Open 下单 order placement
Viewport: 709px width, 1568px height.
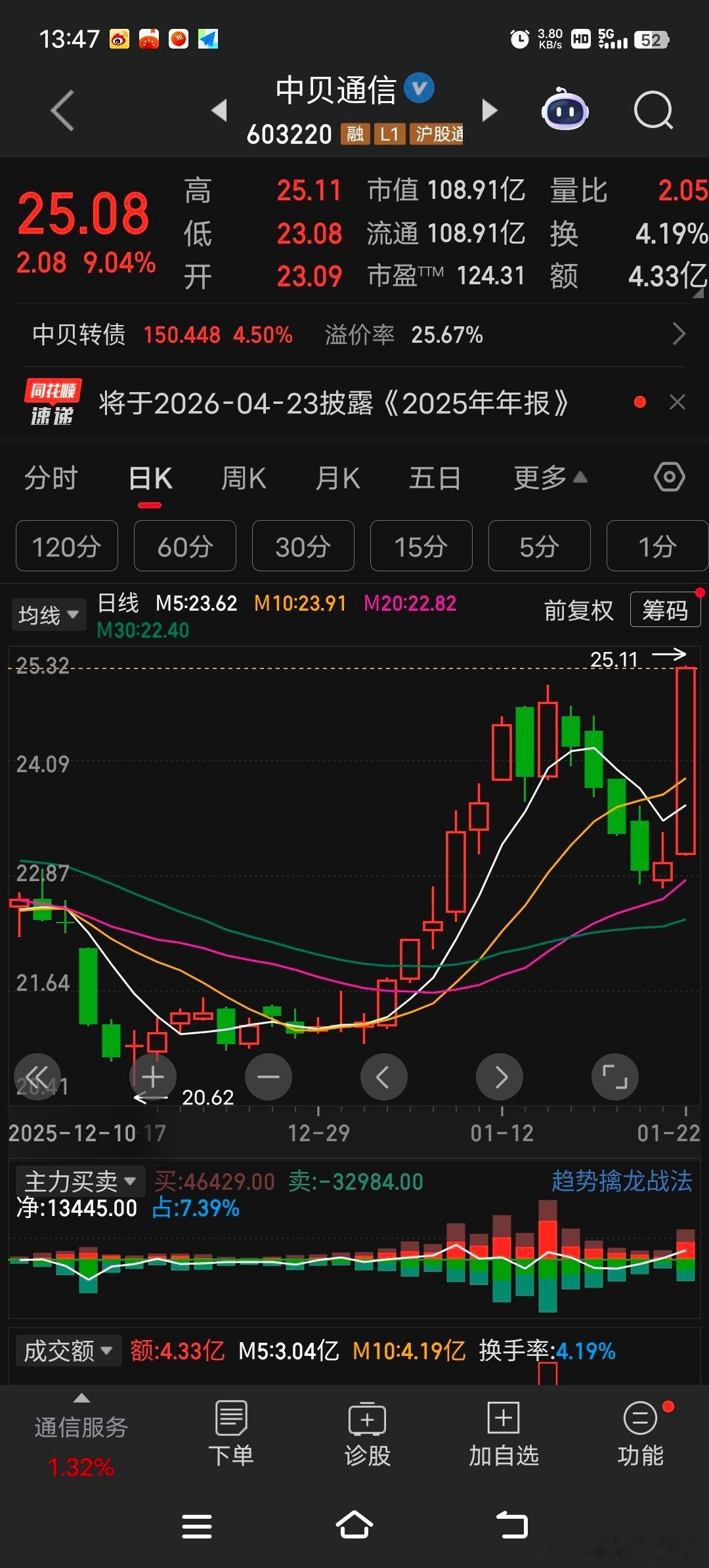[x=231, y=1433]
